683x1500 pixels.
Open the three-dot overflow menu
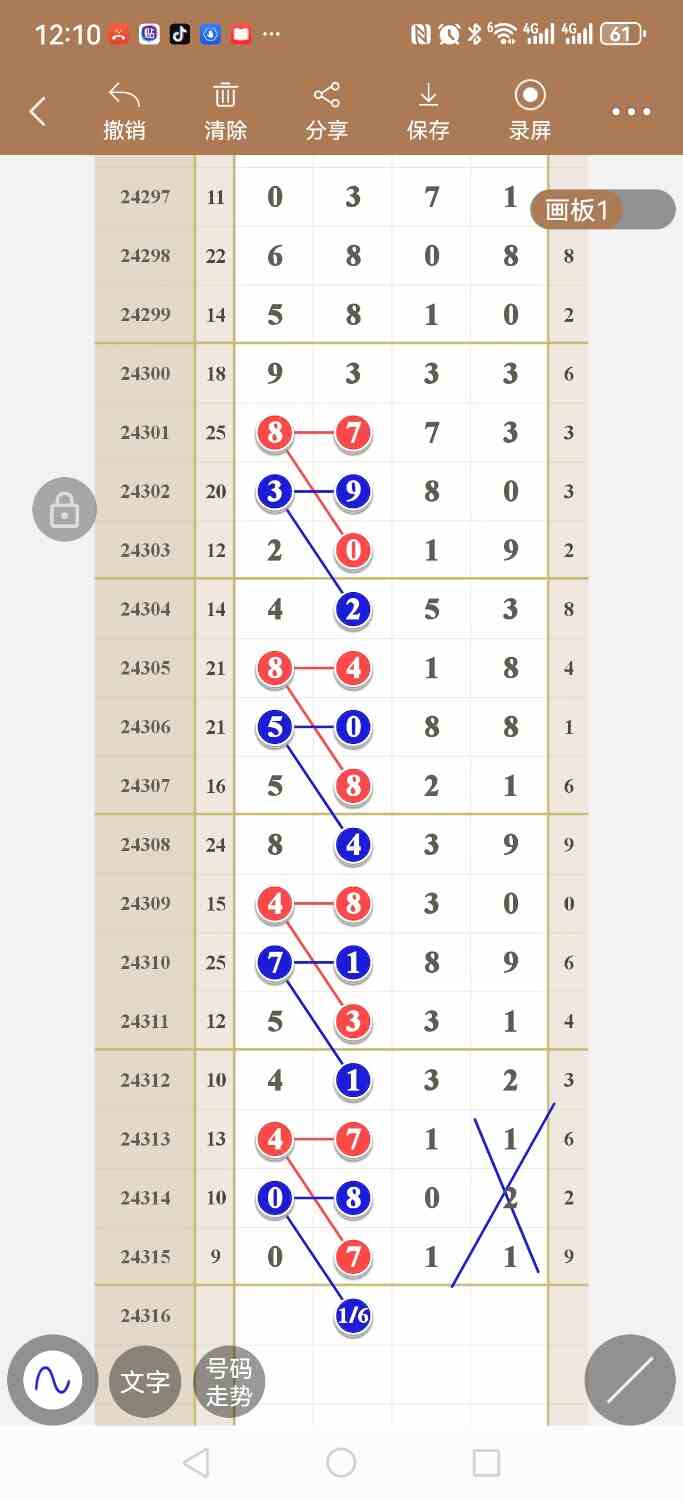631,112
